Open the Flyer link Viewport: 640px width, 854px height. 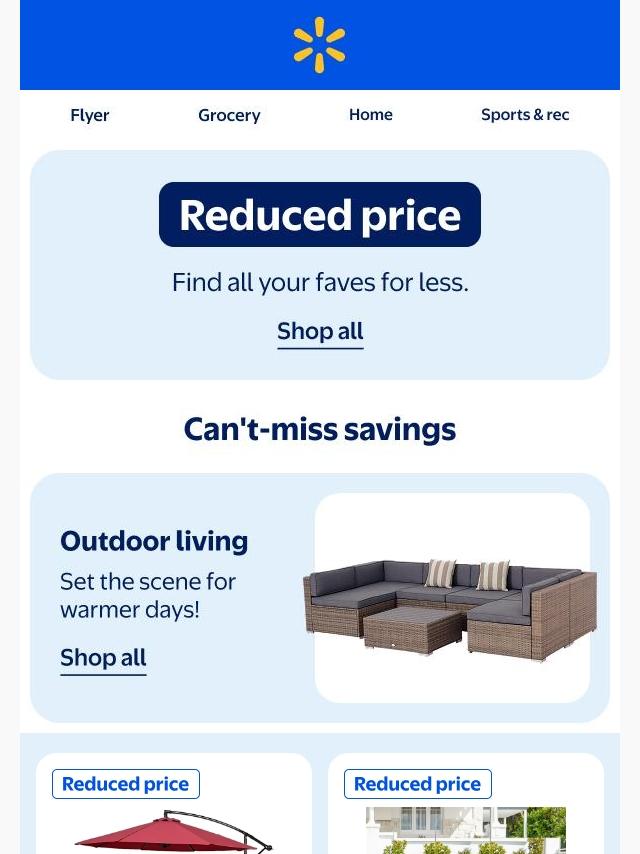tap(90, 115)
